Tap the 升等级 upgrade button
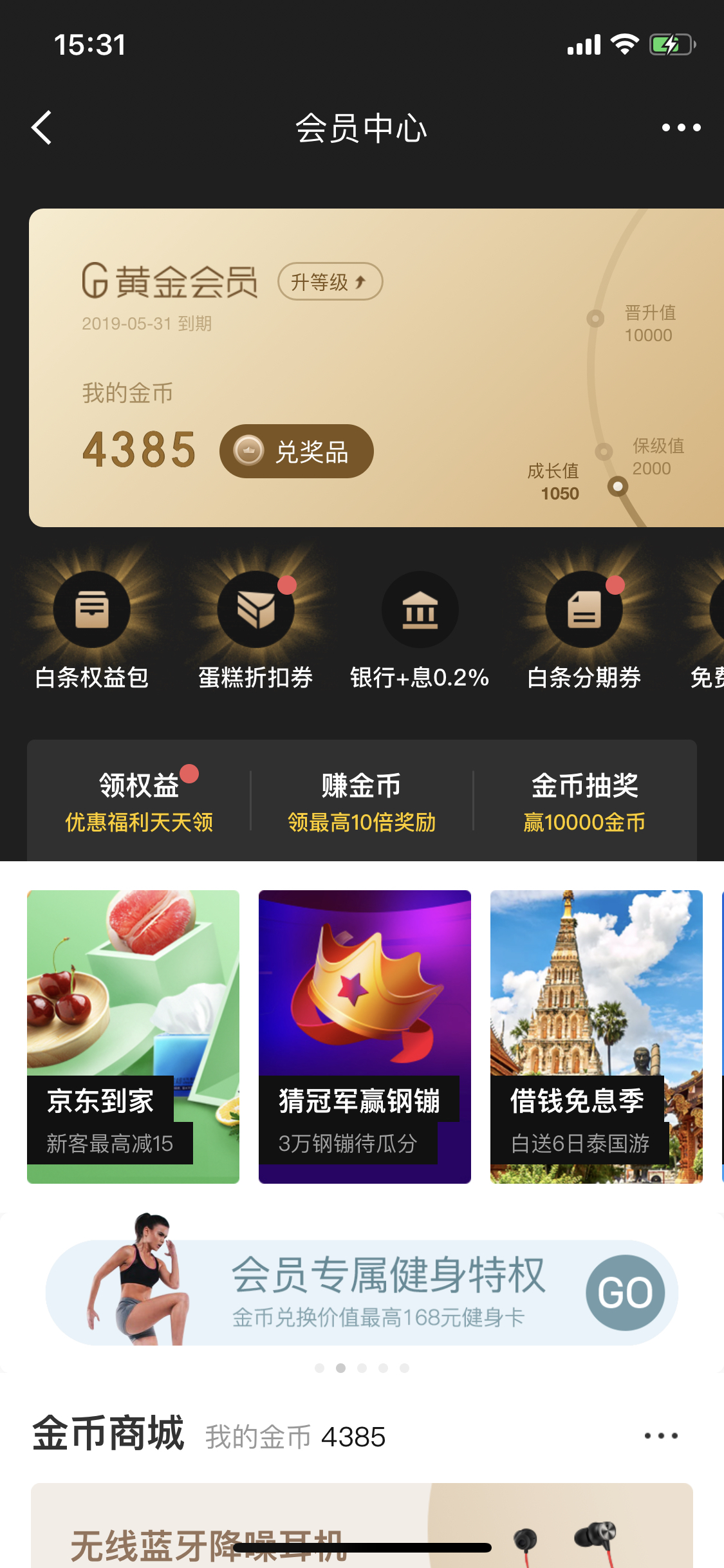 click(330, 281)
